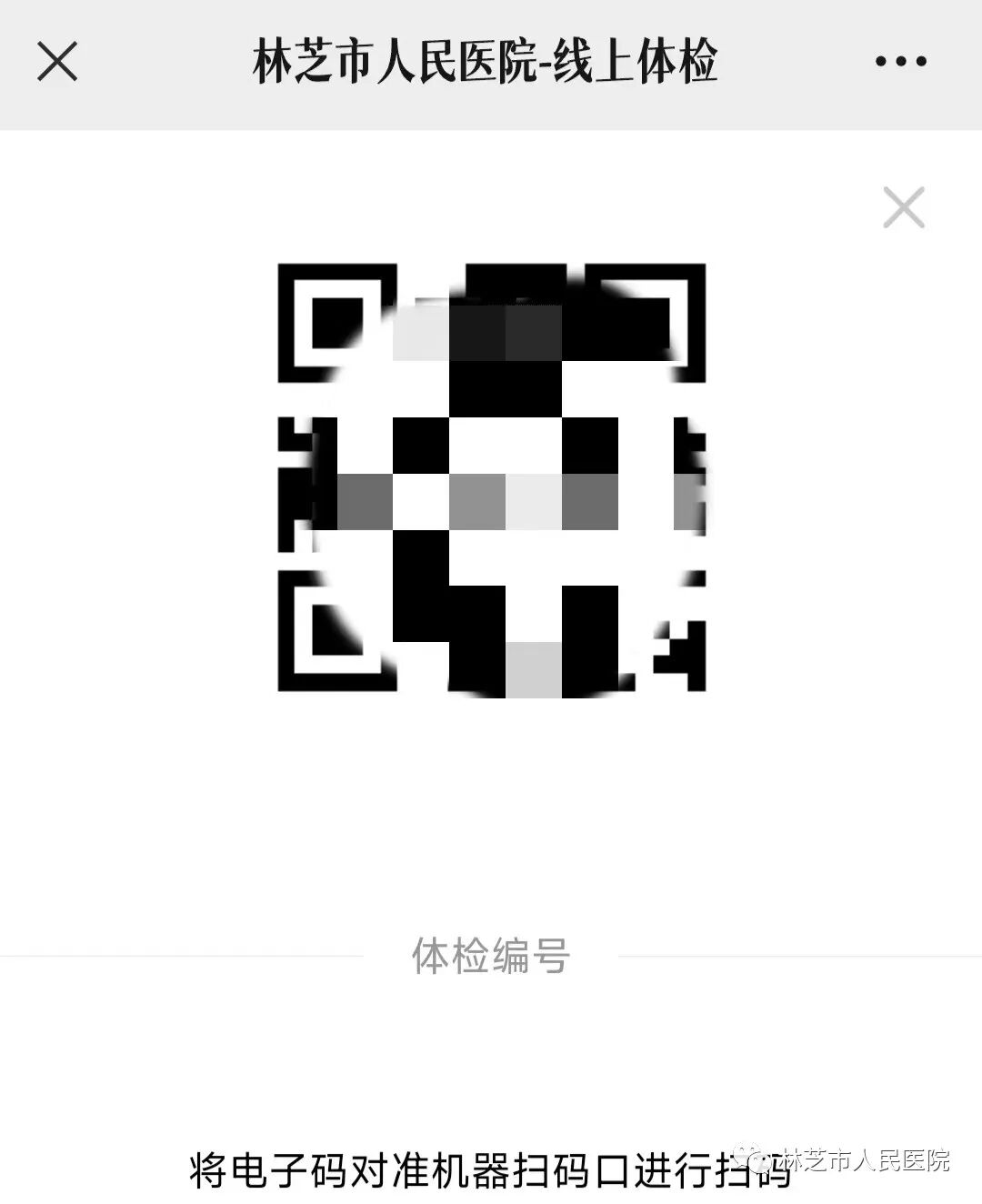Dismiss the QR code overlay via its X icon
This screenshot has width=982, height=1204.
[x=902, y=207]
